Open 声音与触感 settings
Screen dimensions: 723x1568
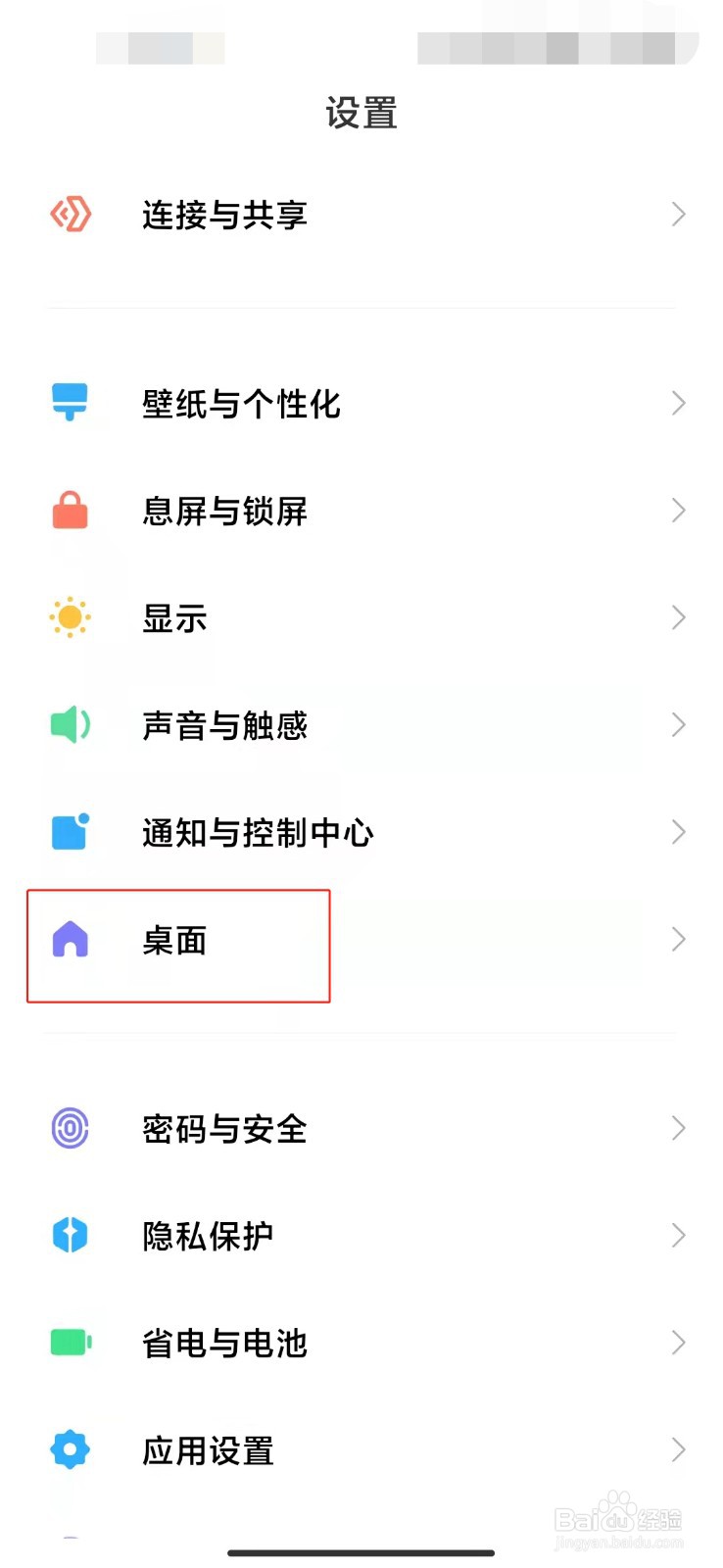(361, 725)
